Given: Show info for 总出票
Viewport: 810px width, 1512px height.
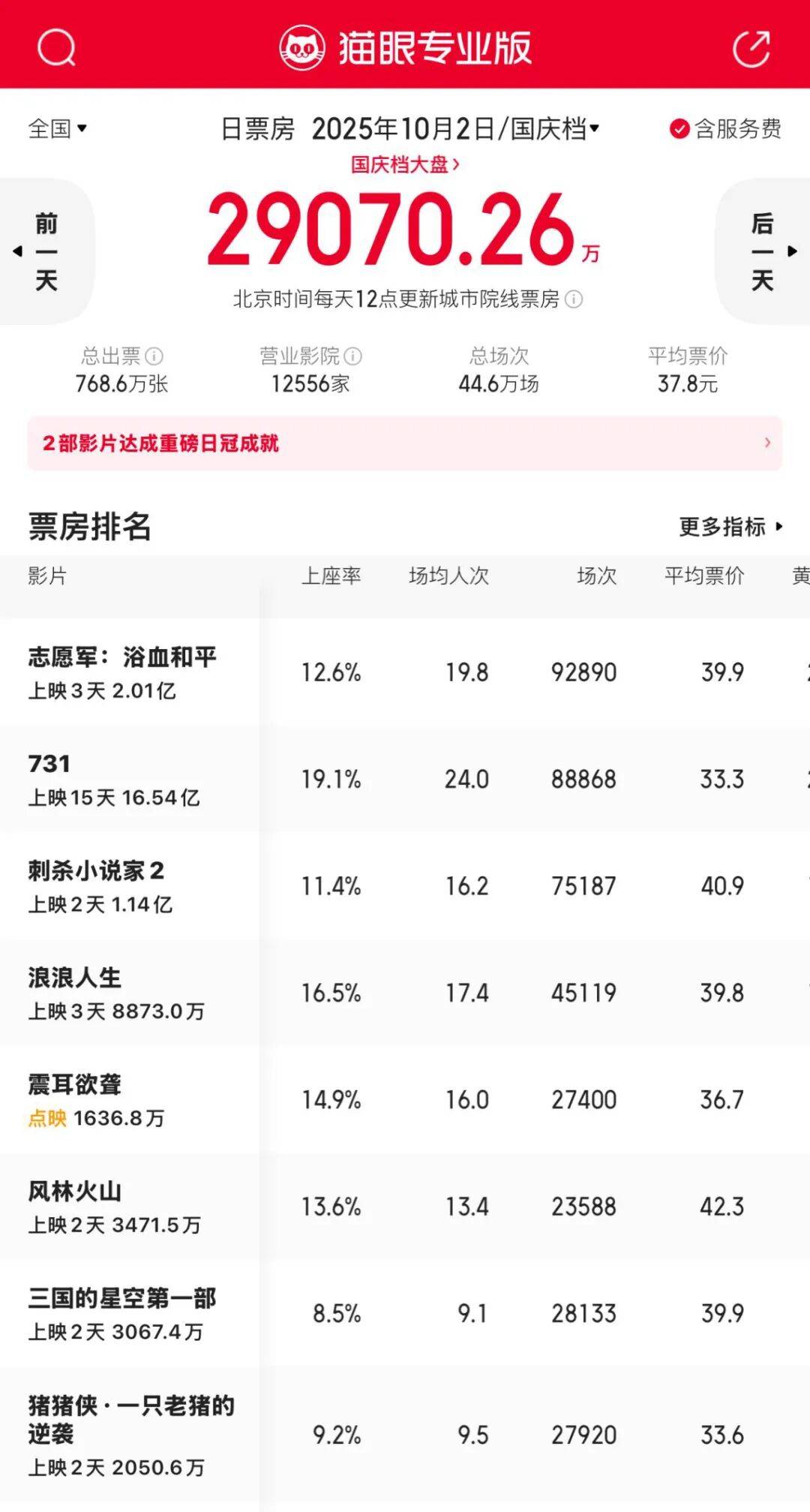Looking at the screenshot, I should point(154,356).
